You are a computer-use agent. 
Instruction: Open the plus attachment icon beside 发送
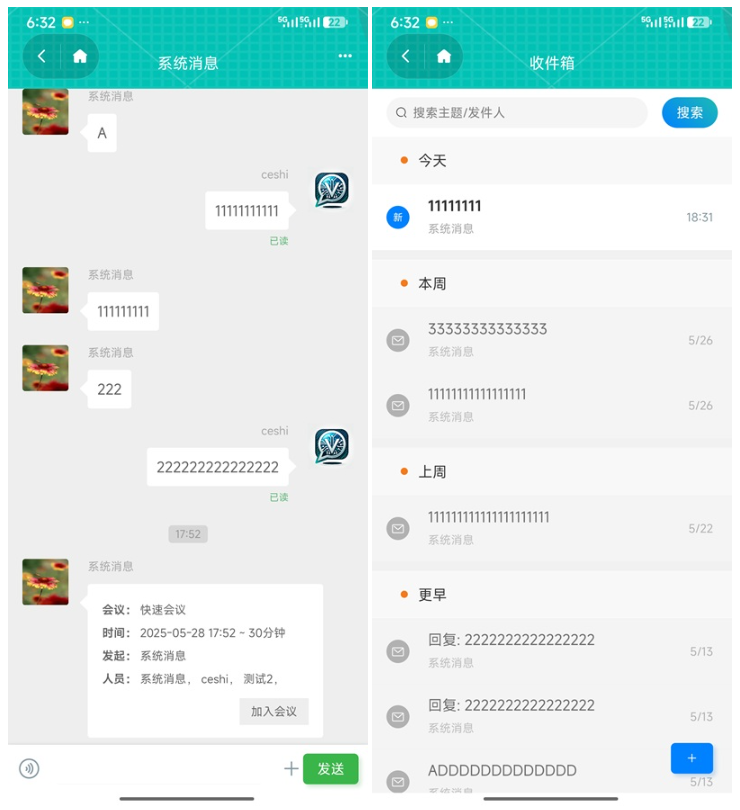(291, 768)
